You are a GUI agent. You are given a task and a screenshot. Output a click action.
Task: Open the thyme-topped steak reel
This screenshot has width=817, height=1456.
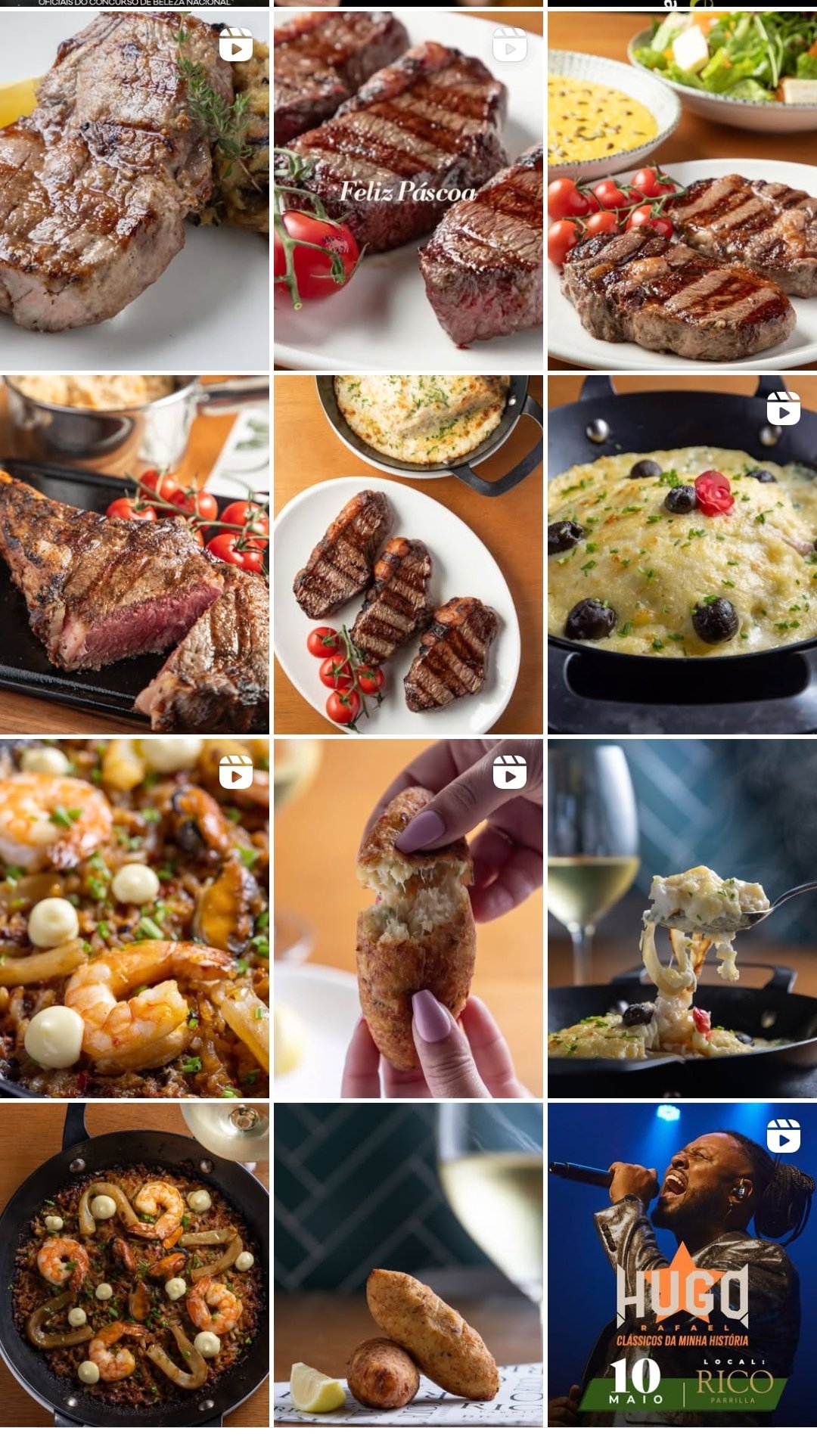tap(134, 190)
